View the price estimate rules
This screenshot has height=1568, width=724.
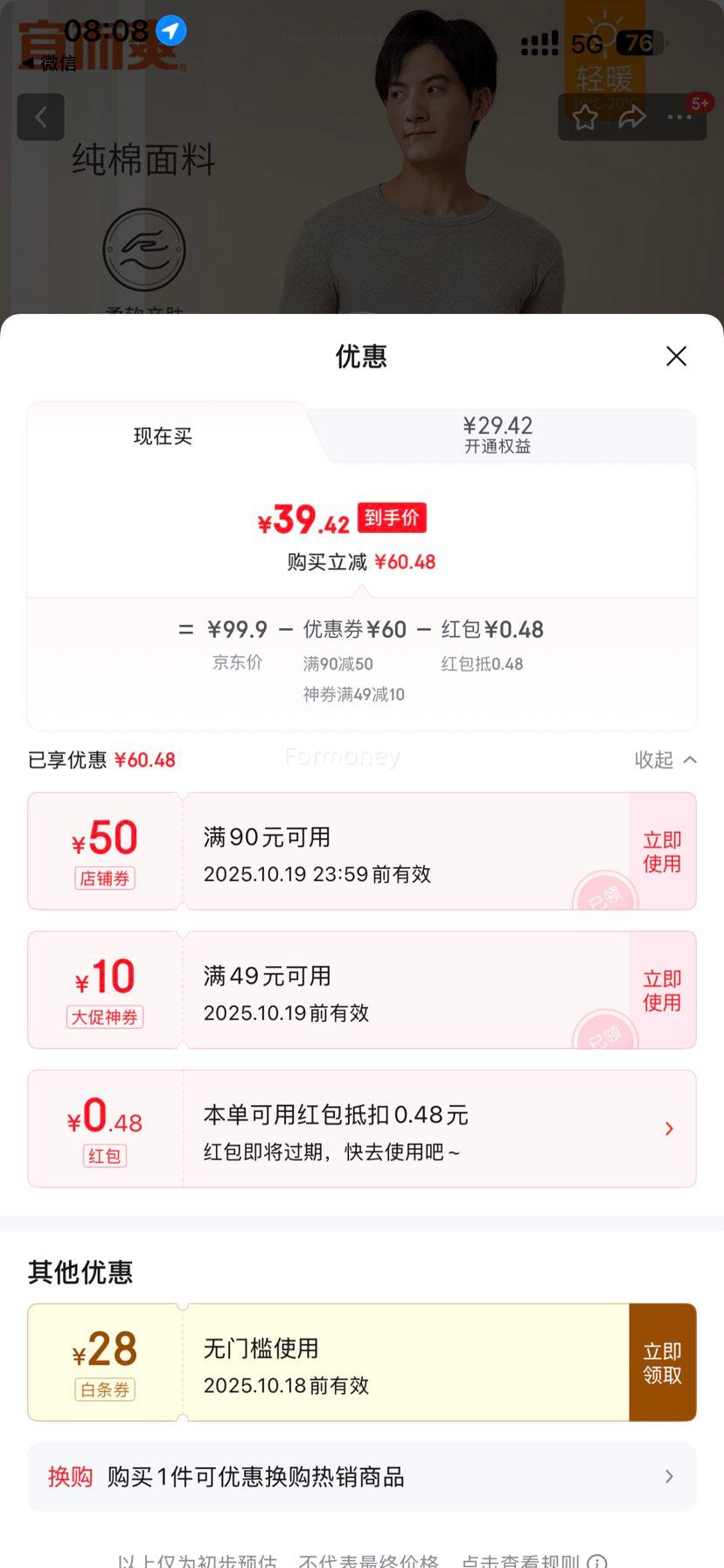coord(533,1559)
